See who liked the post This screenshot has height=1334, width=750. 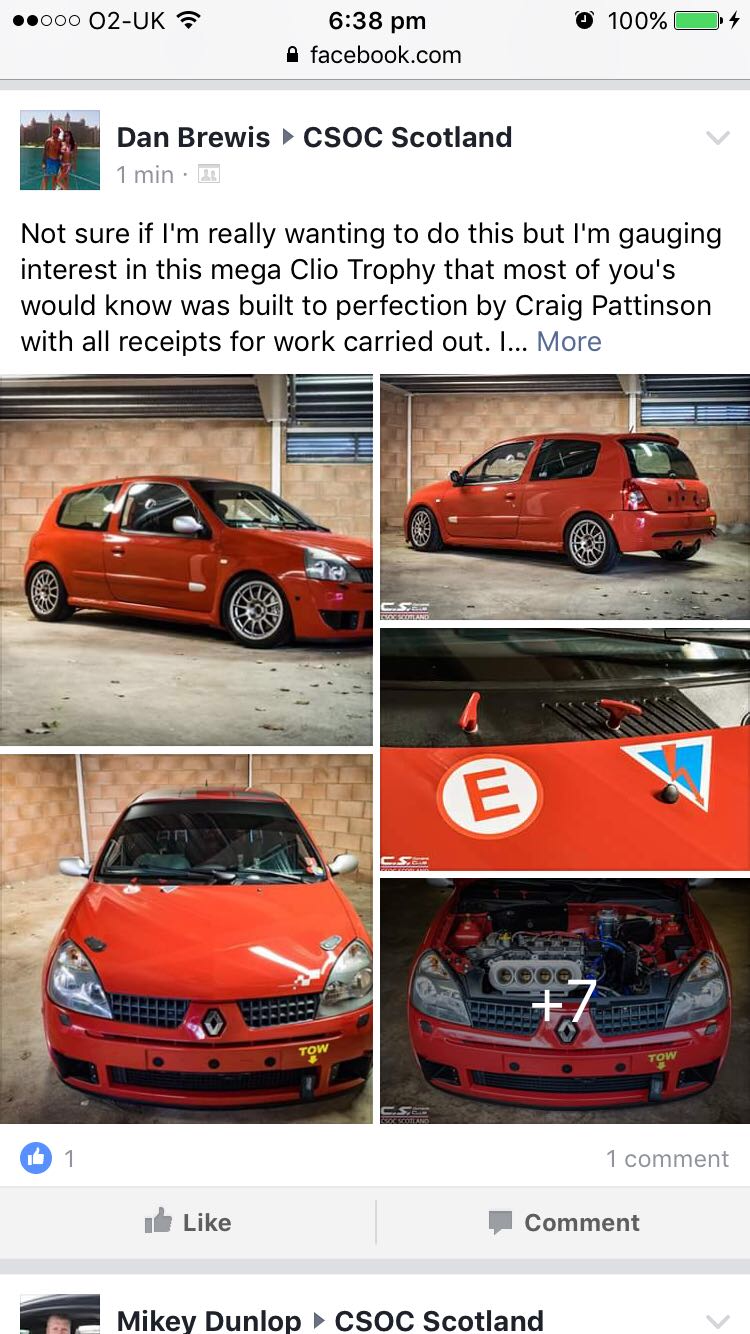click(x=48, y=1159)
